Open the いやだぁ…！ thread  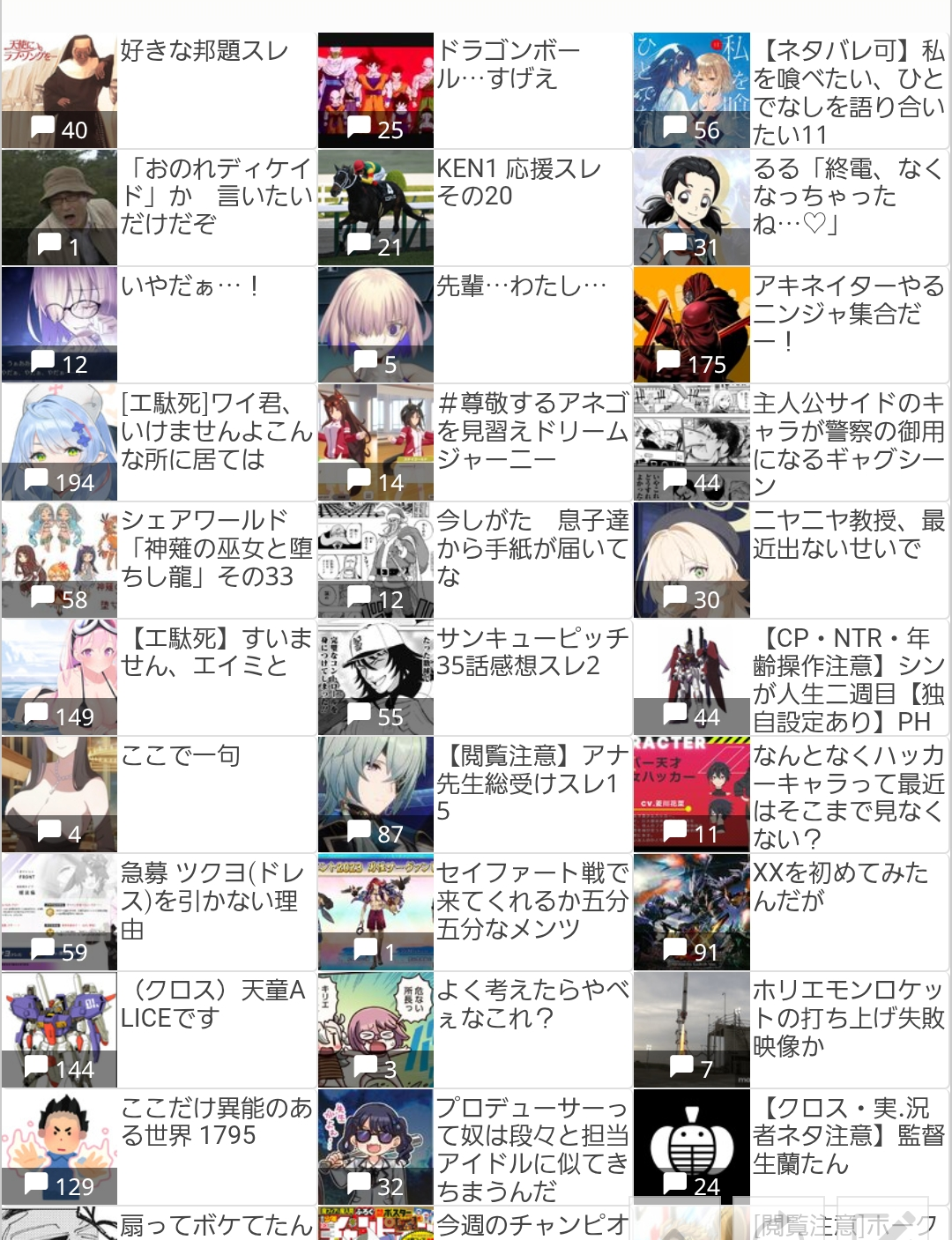tap(190, 286)
